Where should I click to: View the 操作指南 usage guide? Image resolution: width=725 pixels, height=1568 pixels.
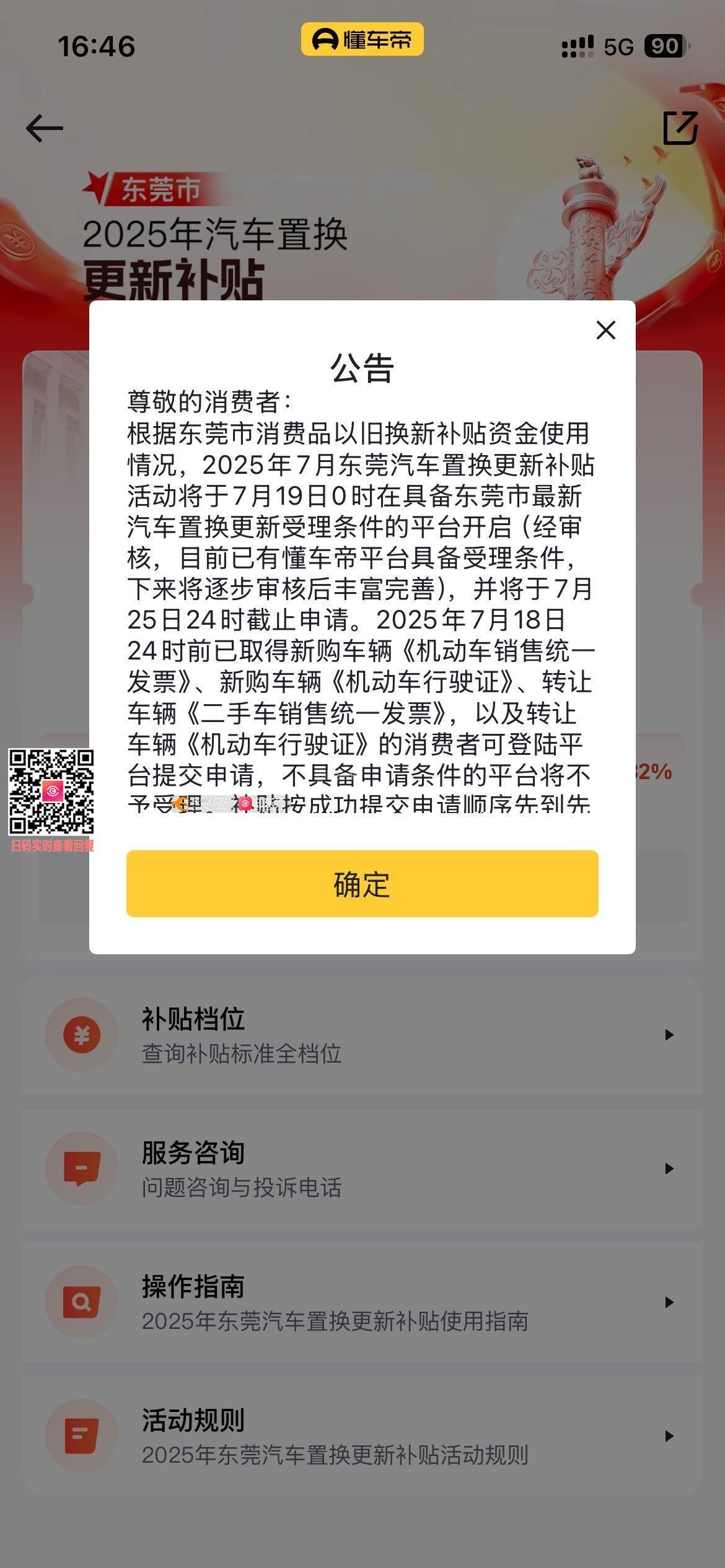point(362,1302)
